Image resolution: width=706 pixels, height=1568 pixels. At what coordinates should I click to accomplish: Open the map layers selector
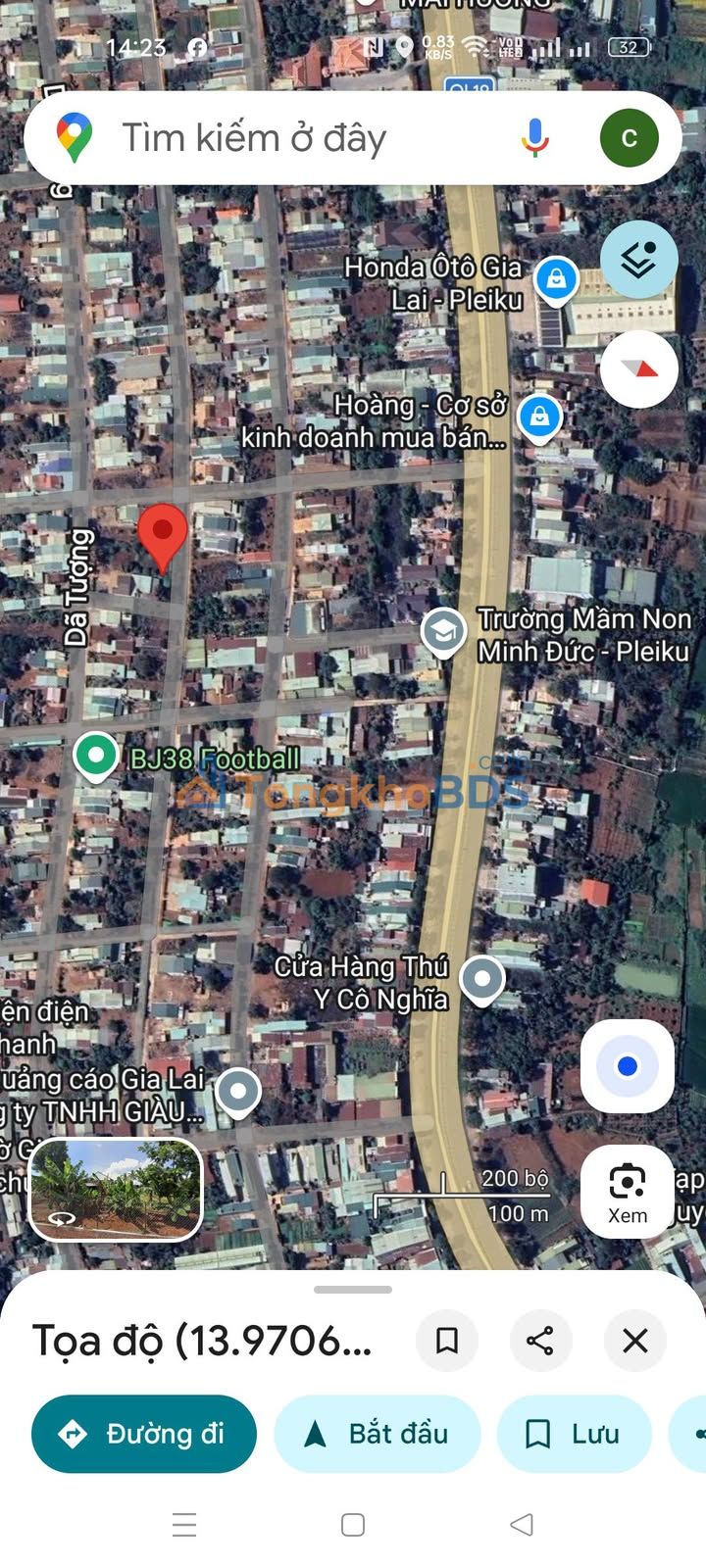tap(638, 260)
